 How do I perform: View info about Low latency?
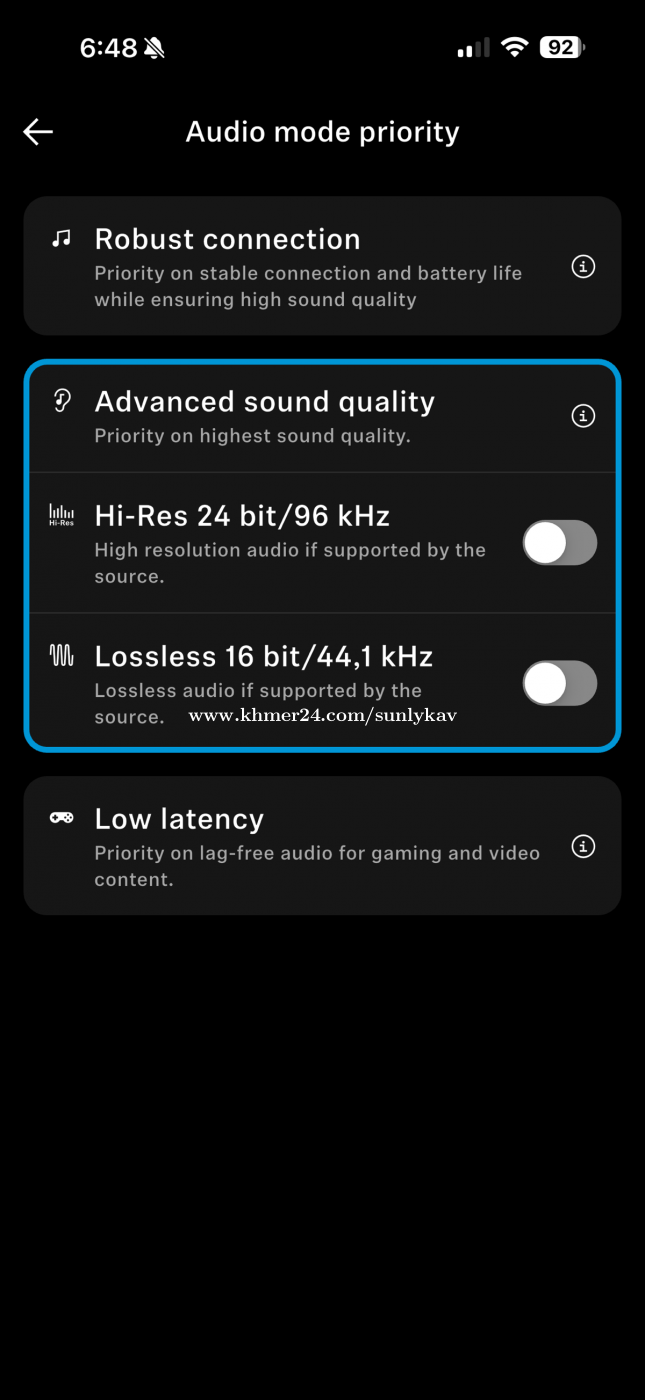click(x=583, y=846)
